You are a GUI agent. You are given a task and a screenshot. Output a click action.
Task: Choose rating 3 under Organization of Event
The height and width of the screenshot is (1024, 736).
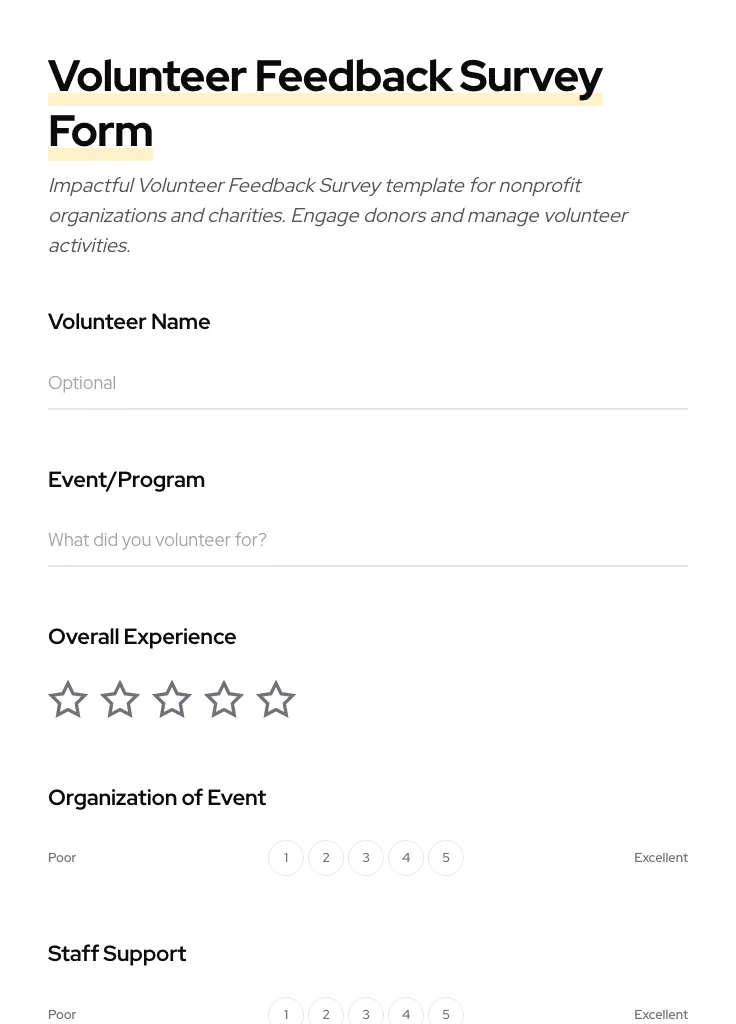click(x=366, y=857)
